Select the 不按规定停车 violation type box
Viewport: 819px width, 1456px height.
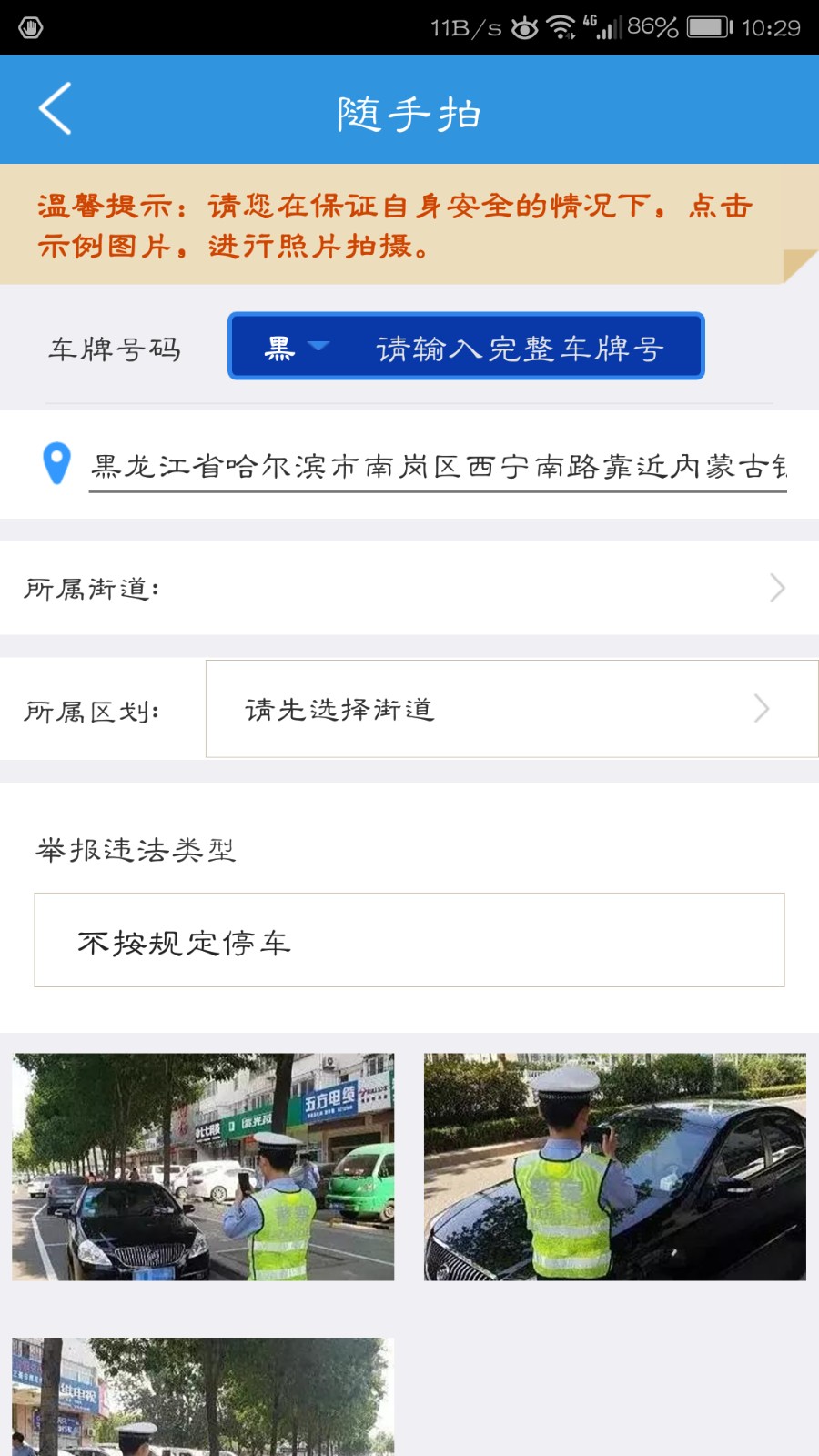point(409,941)
